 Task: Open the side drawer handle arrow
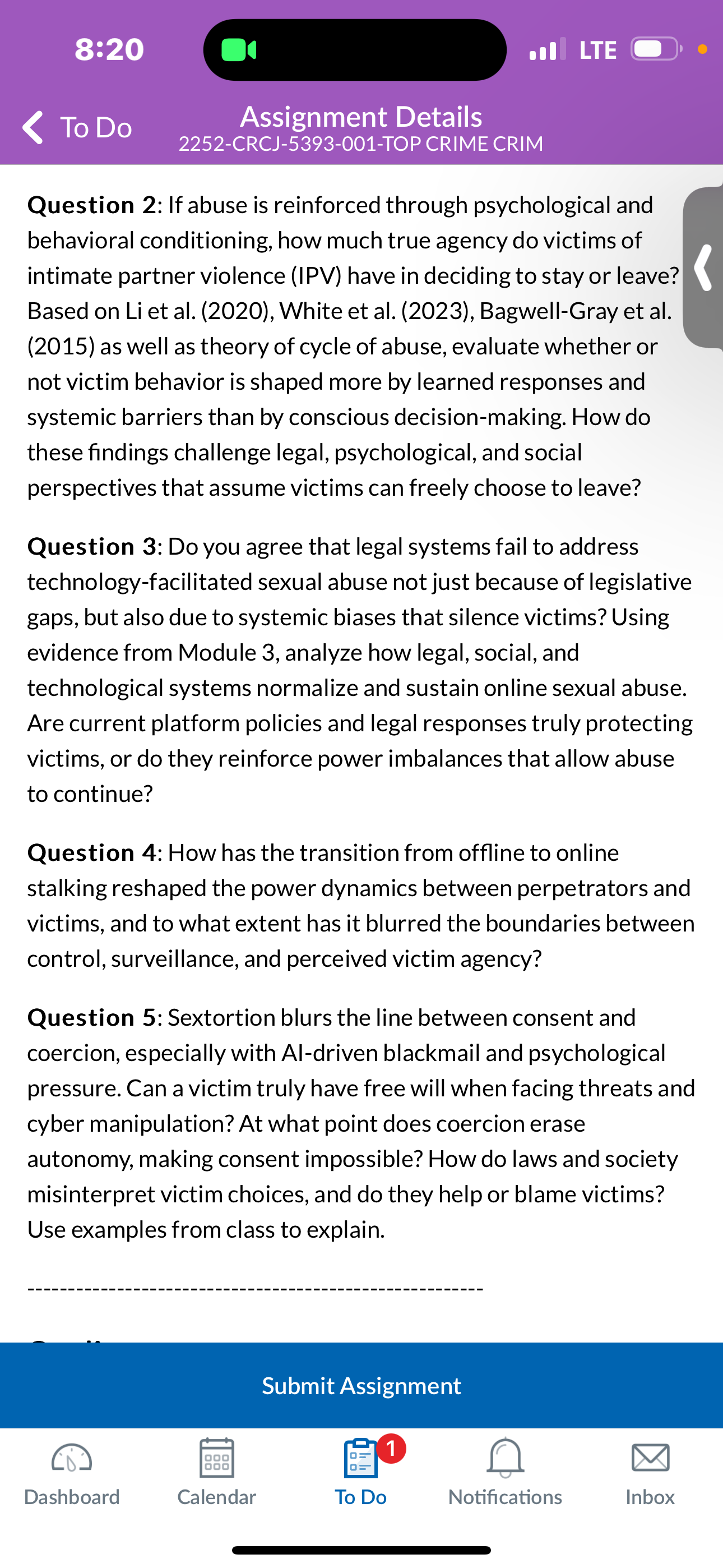point(703,268)
